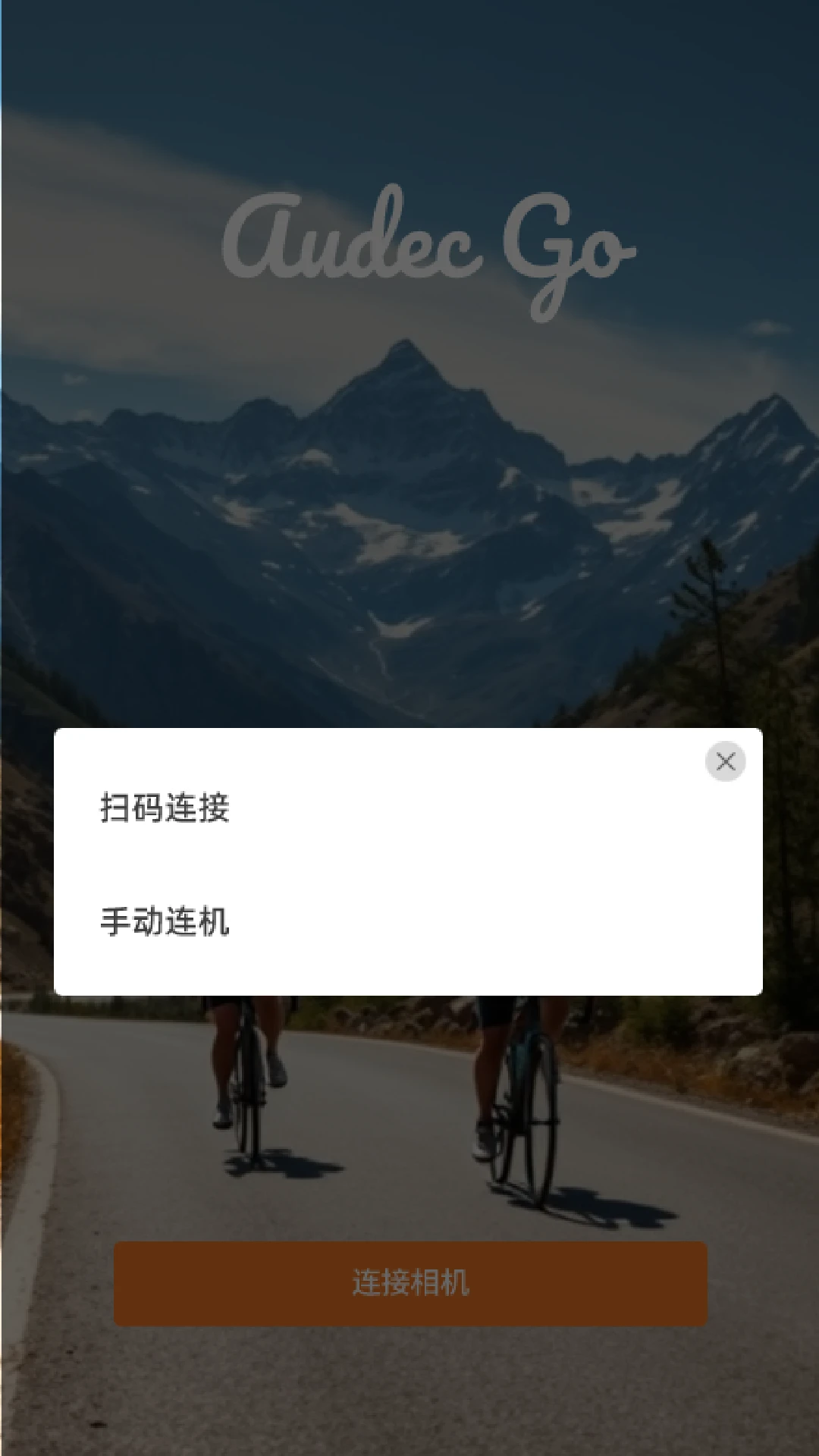
Task: Close the connection options dialog
Action: [726, 761]
